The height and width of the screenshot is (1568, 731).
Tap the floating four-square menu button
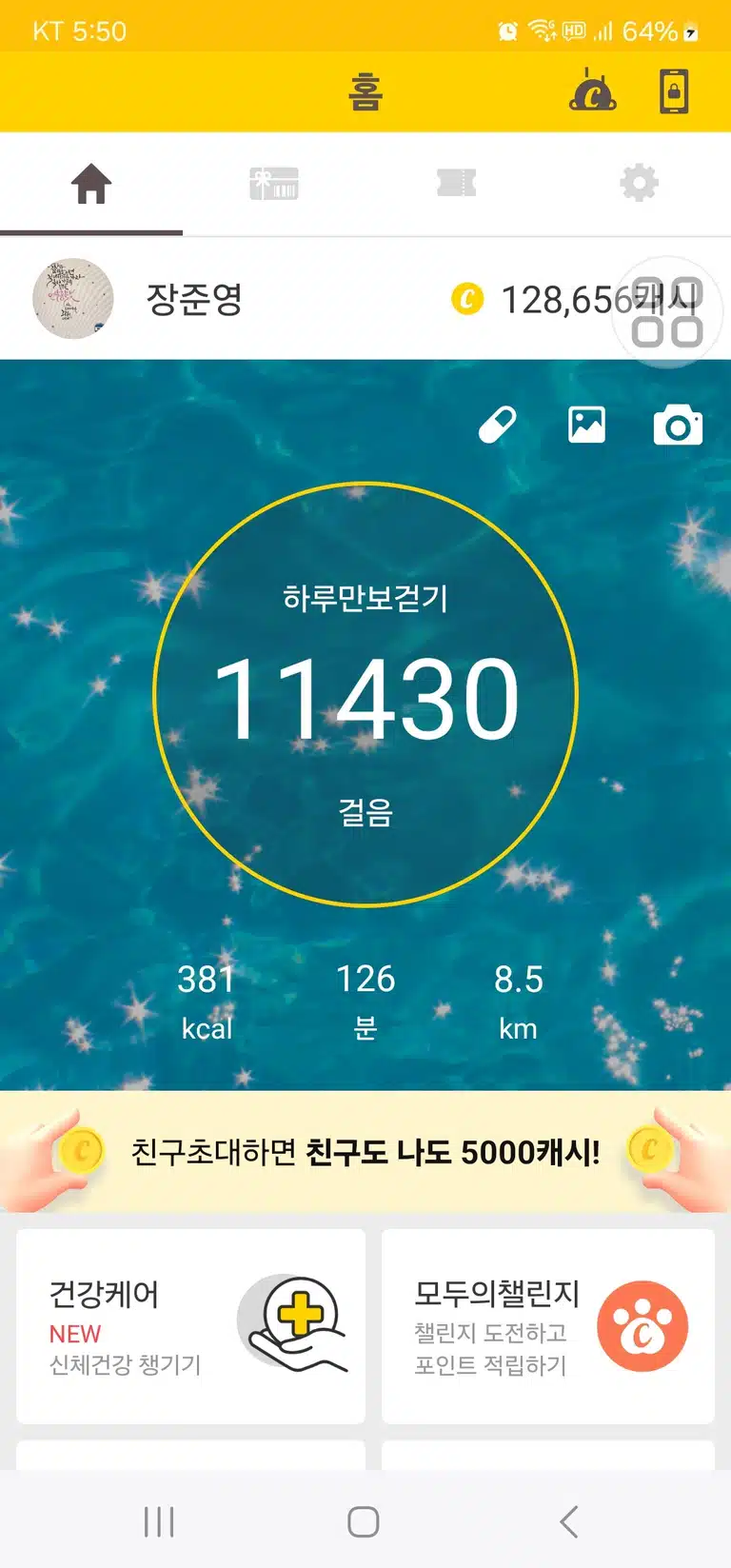667,311
